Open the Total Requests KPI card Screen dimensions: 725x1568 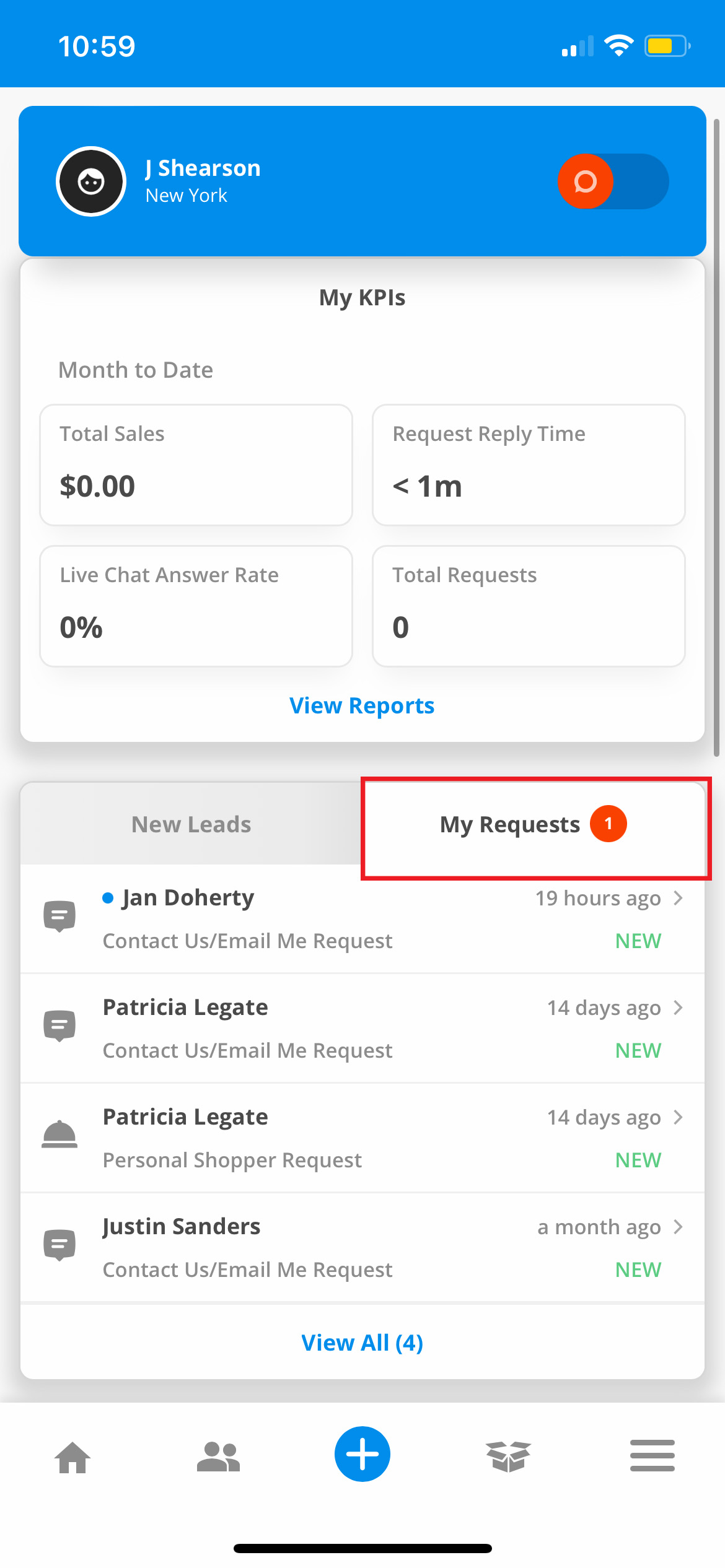(x=529, y=606)
